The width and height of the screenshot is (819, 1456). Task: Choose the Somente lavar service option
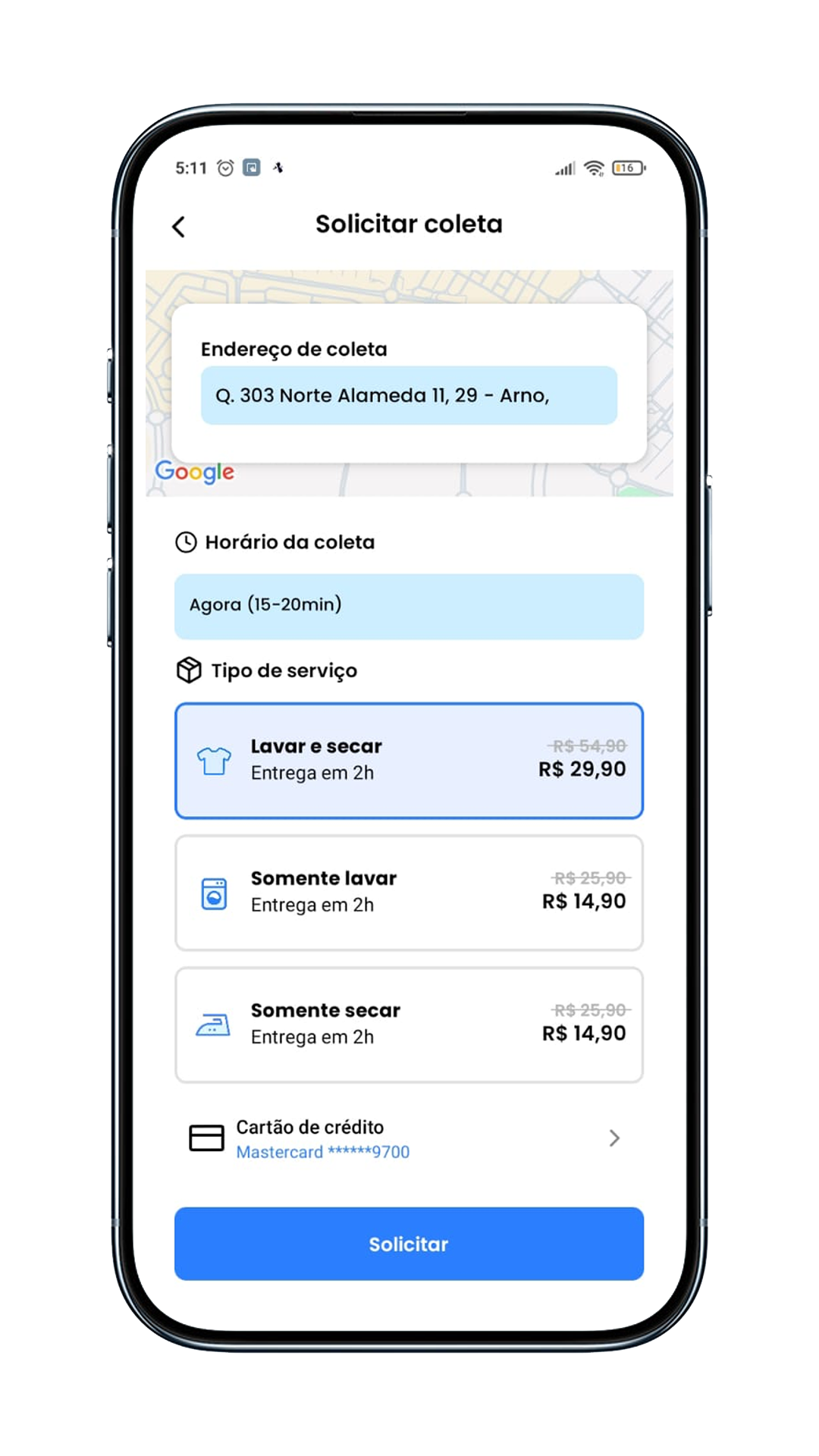tap(409, 893)
